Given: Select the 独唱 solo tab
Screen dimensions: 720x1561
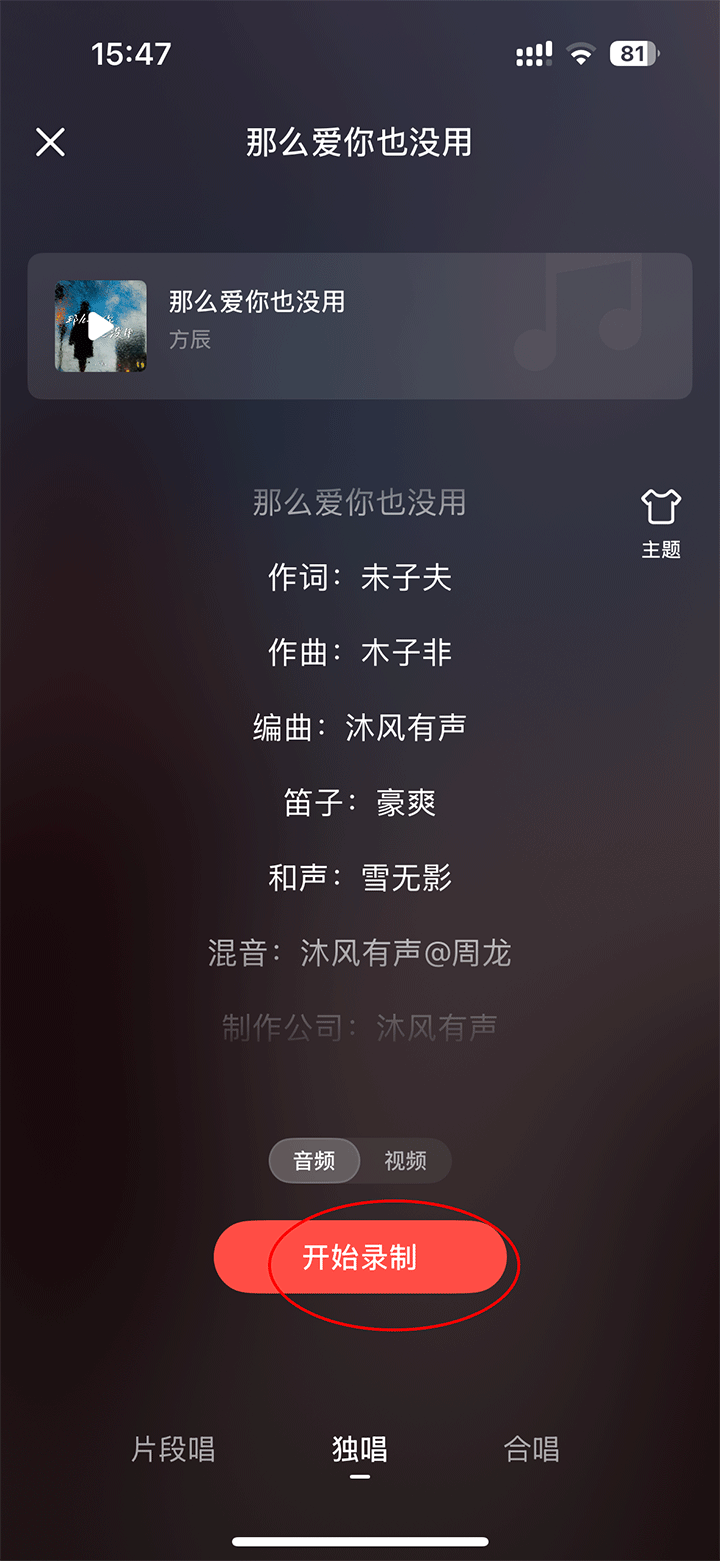Looking at the screenshot, I should 360,1449.
